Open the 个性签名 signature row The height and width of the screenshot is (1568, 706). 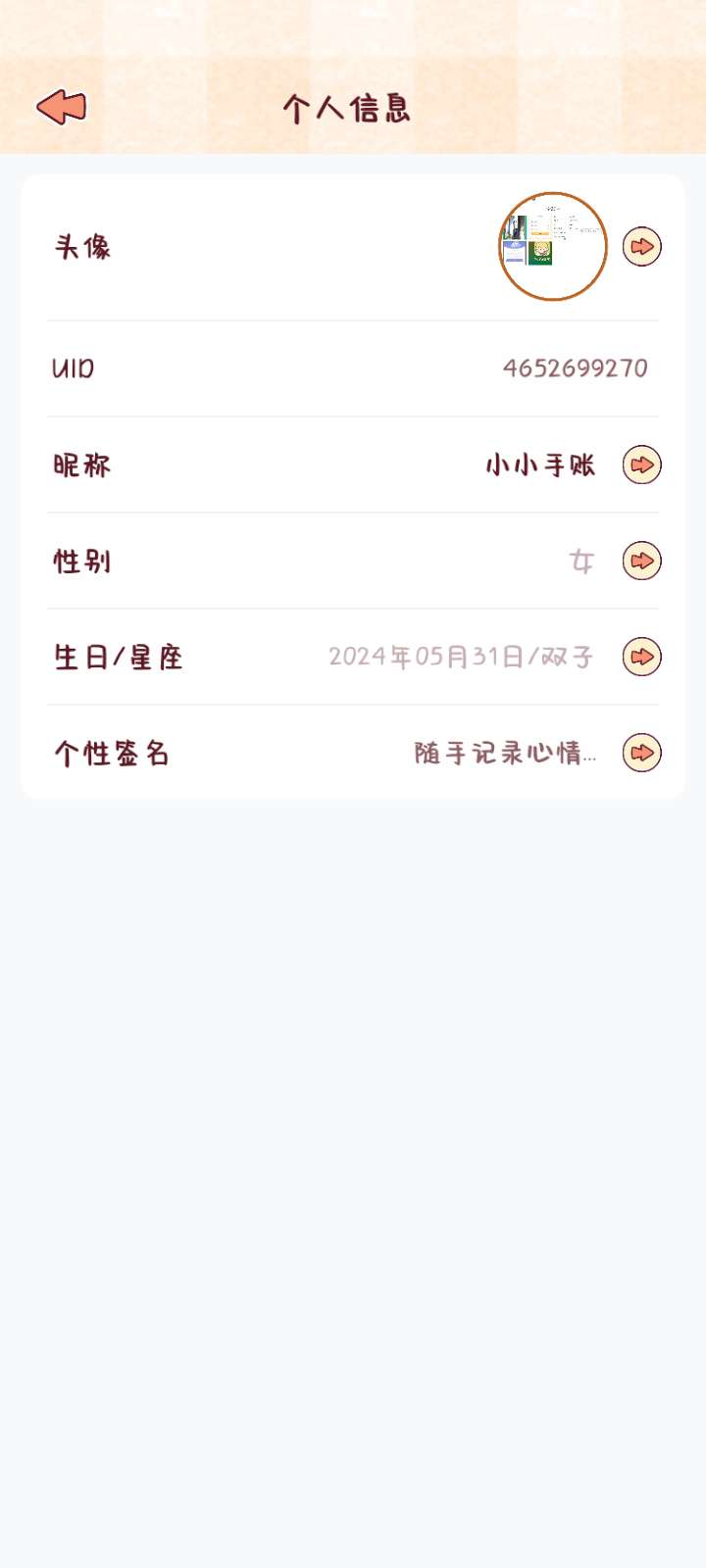641,753
